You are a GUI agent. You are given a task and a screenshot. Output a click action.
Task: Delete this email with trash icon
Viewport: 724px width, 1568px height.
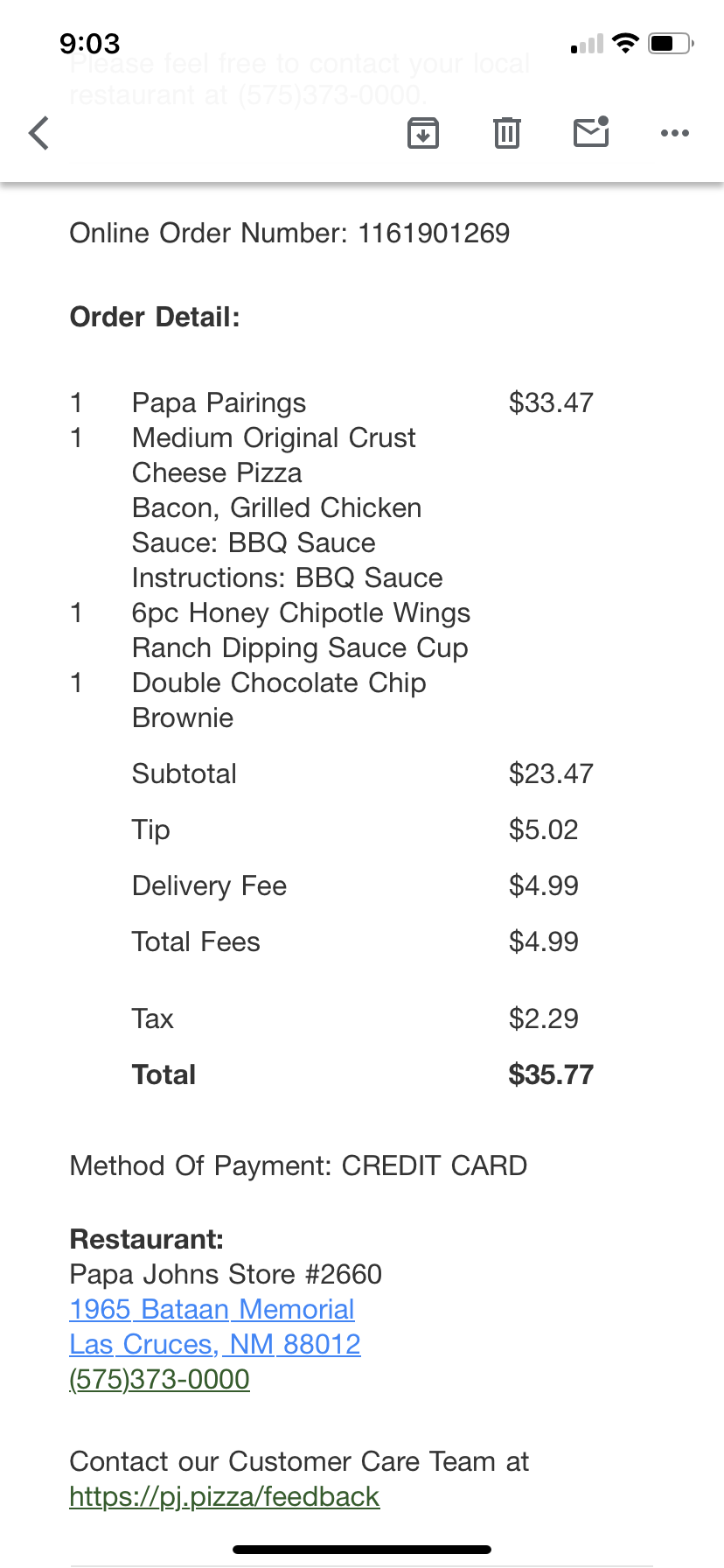(507, 133)
